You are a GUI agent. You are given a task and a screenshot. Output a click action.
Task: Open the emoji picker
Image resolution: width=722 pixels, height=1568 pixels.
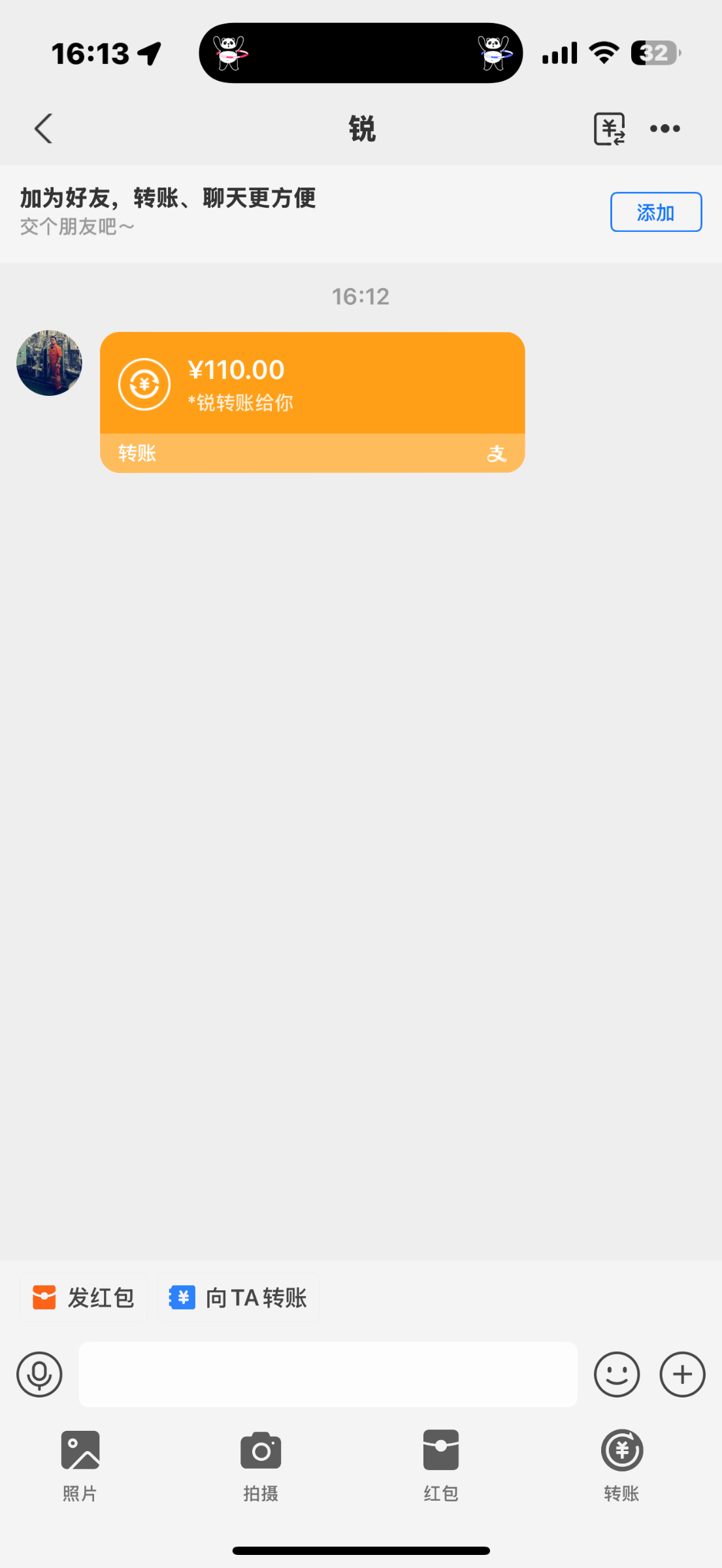617,1374
